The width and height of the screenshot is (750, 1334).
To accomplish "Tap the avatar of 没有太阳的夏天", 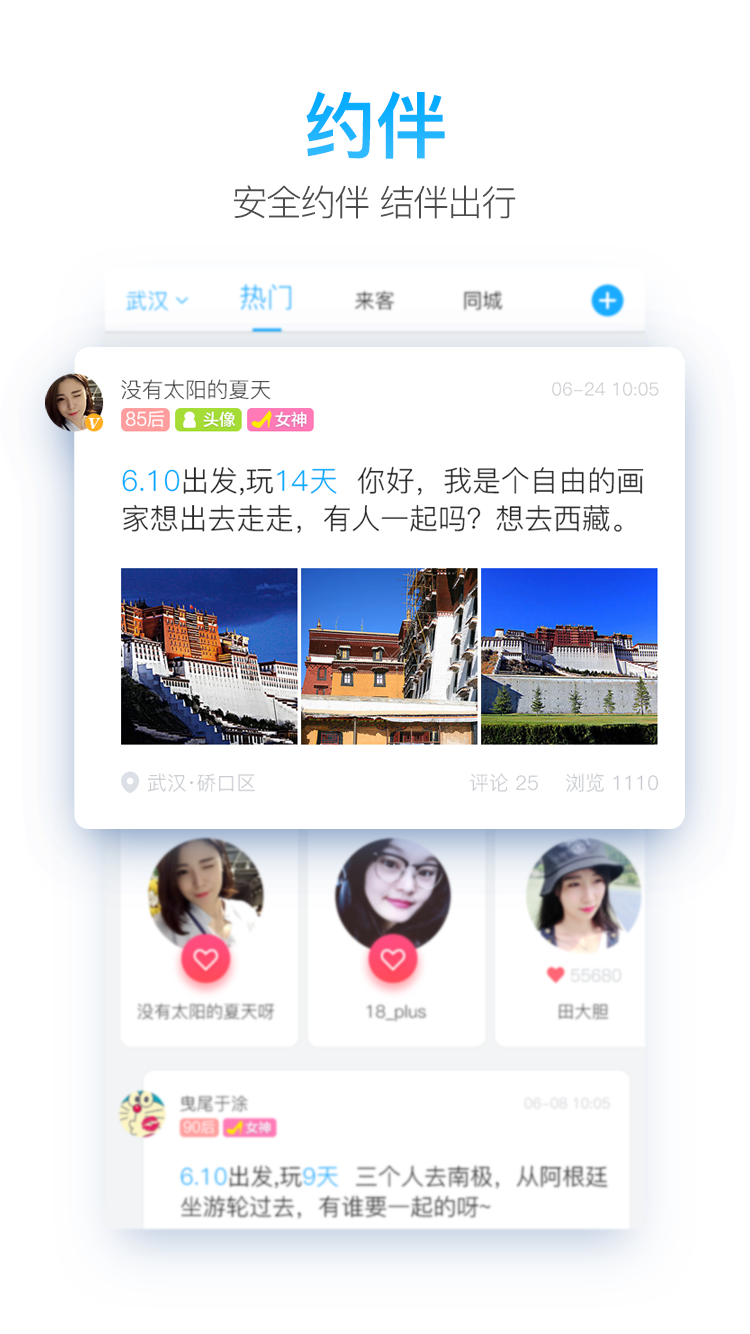I will tap(77, 401).
